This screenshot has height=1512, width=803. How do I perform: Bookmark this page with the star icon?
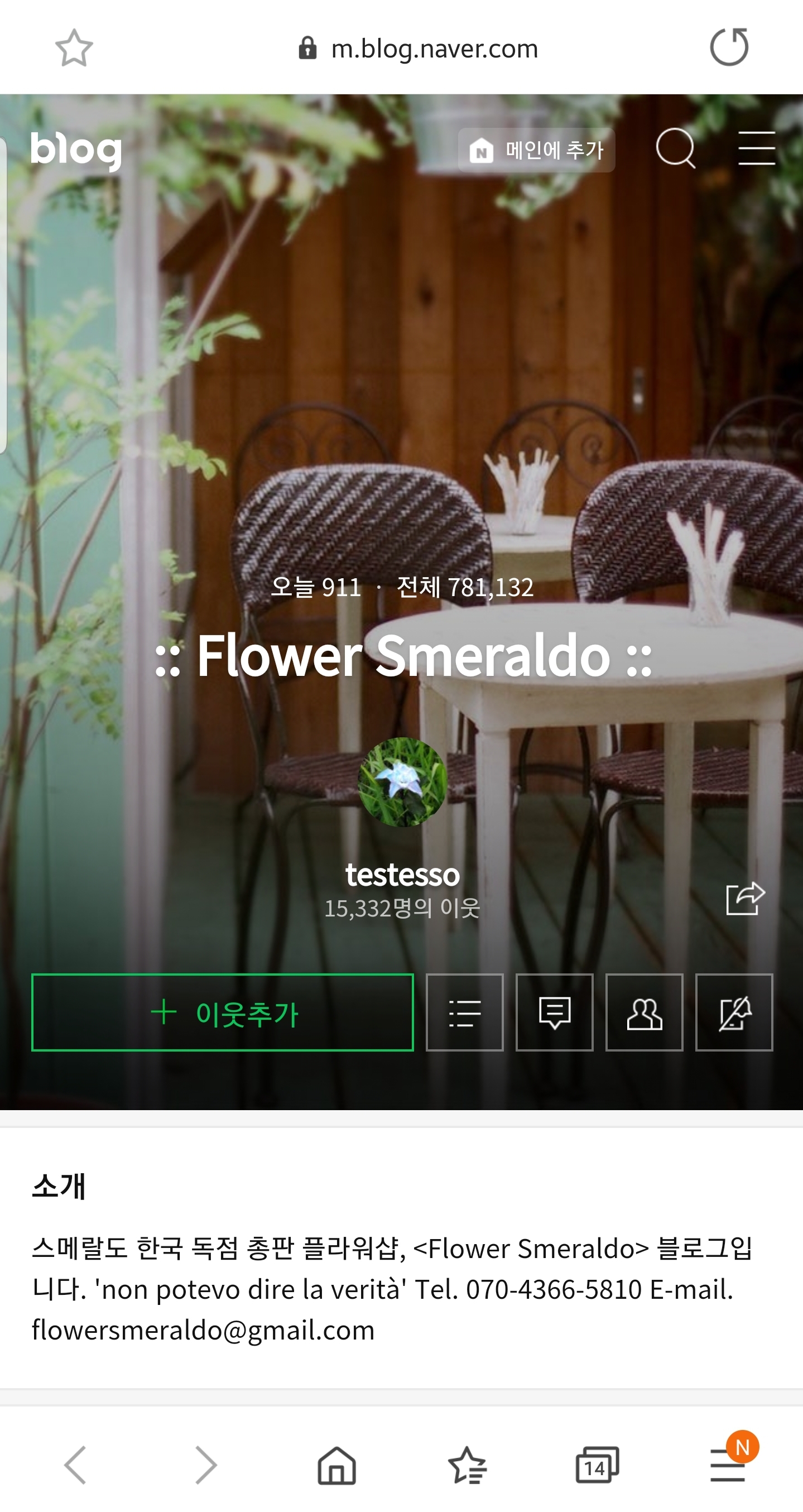tap(74, 48)
